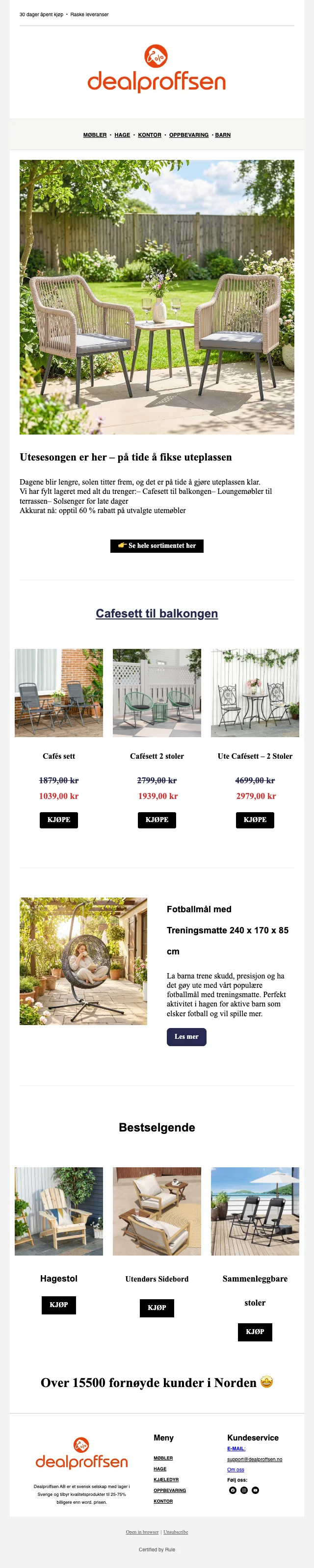Open this email in browser

142,1532
